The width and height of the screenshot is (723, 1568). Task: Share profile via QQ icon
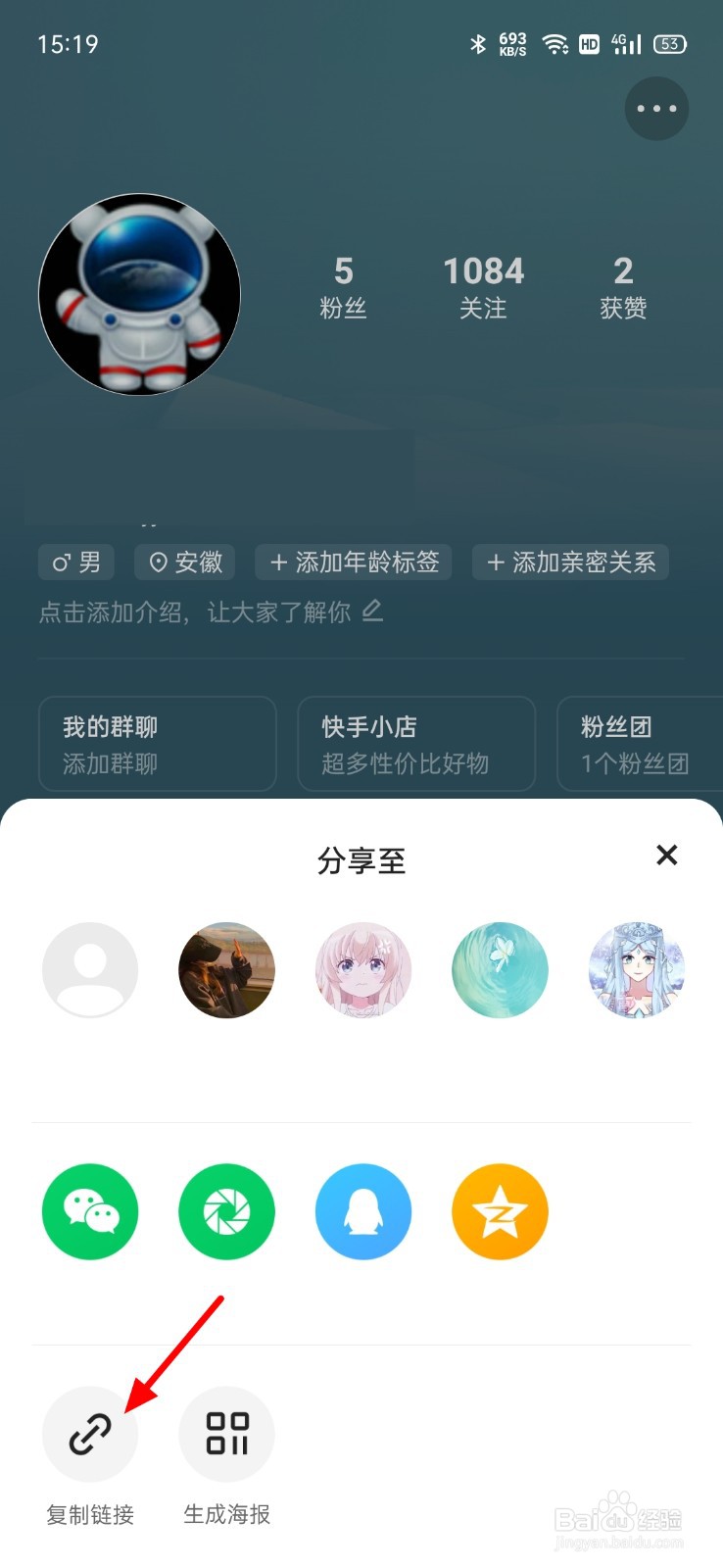363,1211
